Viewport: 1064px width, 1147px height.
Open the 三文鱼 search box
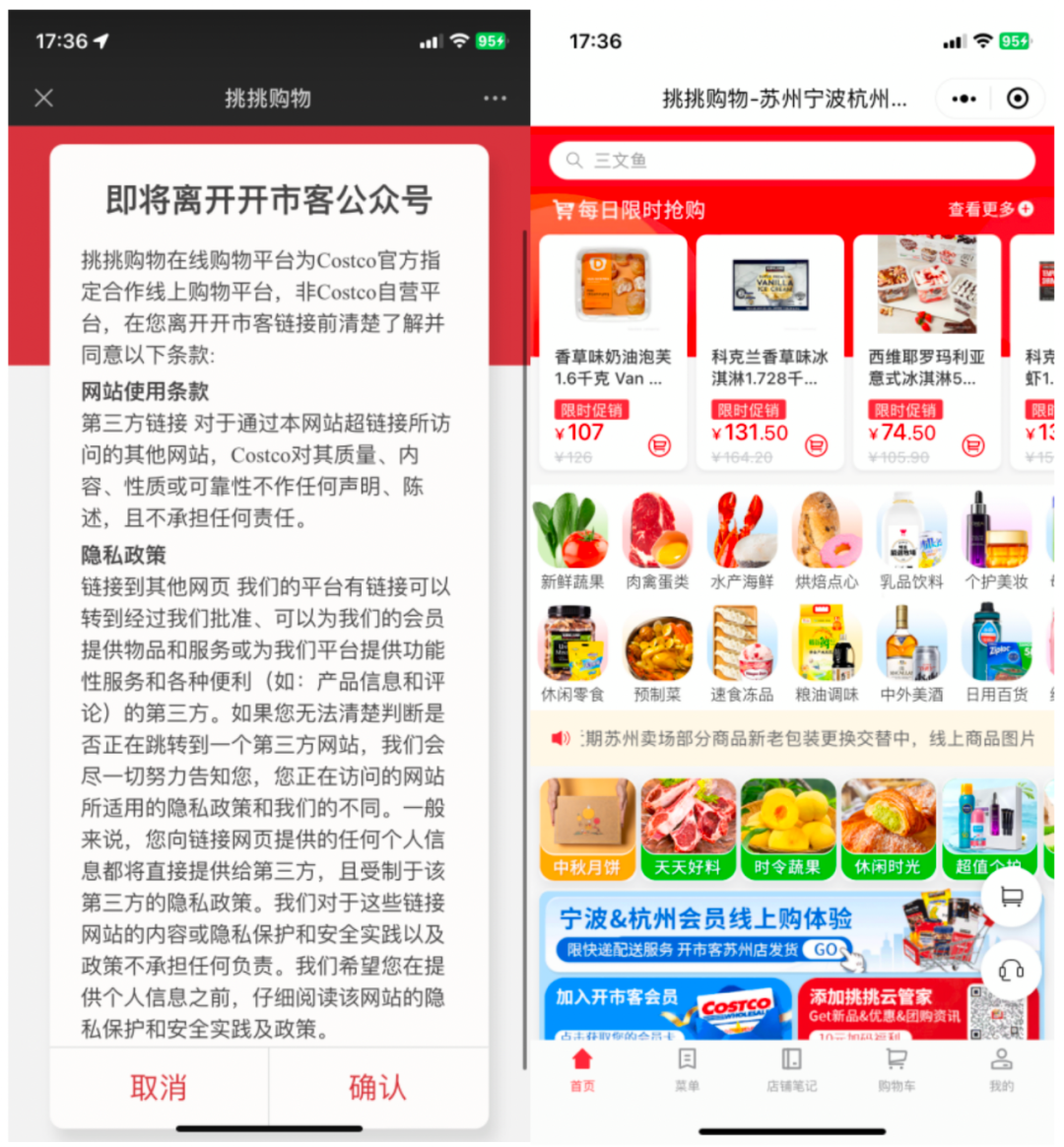791,161
